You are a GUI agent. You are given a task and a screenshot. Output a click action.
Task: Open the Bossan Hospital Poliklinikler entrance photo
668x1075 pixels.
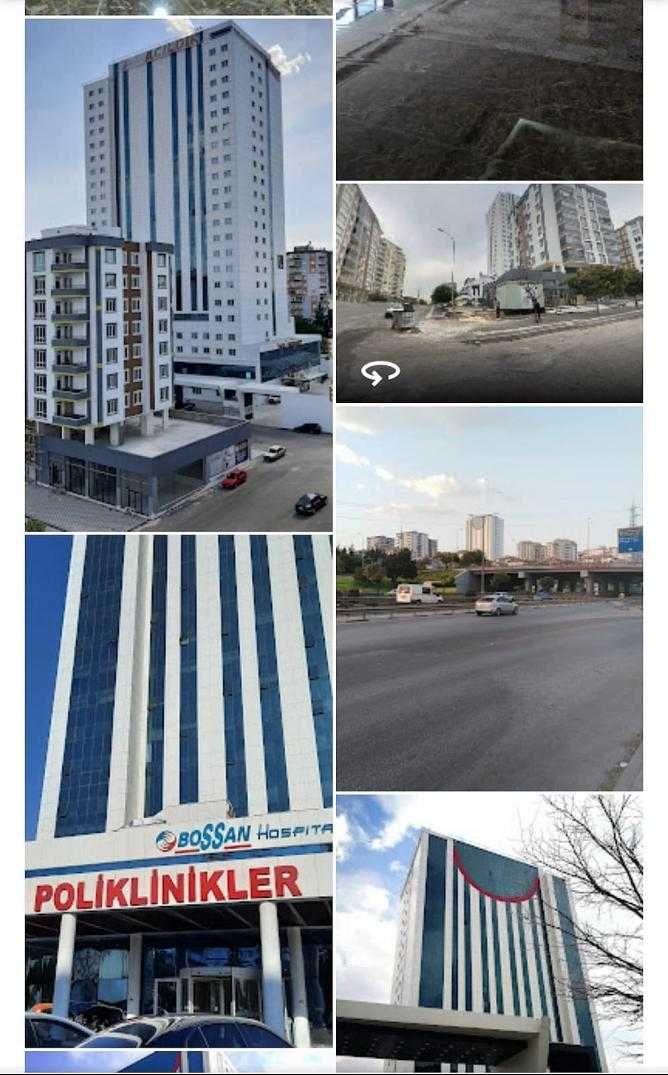(x=179, y=790)
